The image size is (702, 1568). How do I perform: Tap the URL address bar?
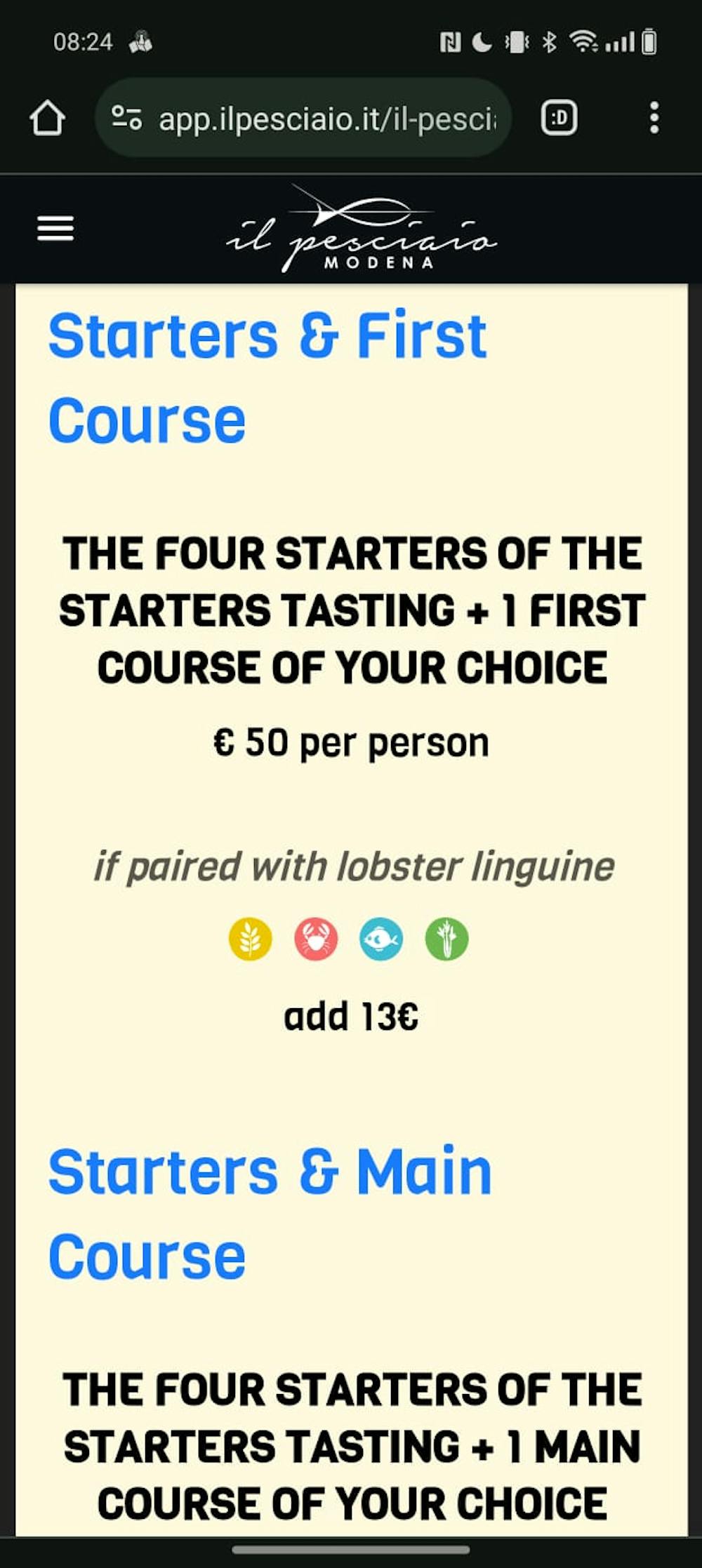pyautogui.click(x=326, y=119)
